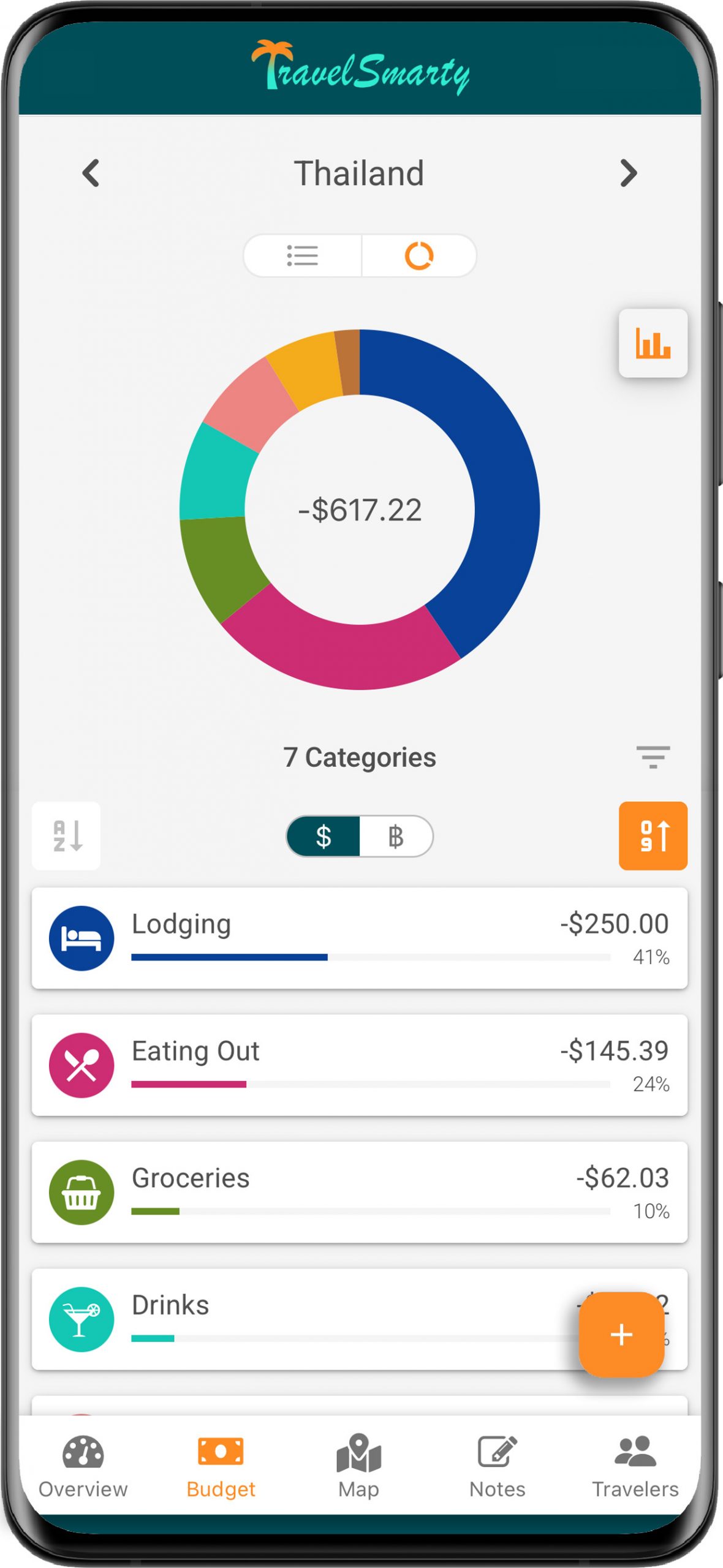Image resolution: width=723 pixels, height=1568 pixels.
Task: Select the alphabetical A-Z sort icon
Action: (66, 837)
